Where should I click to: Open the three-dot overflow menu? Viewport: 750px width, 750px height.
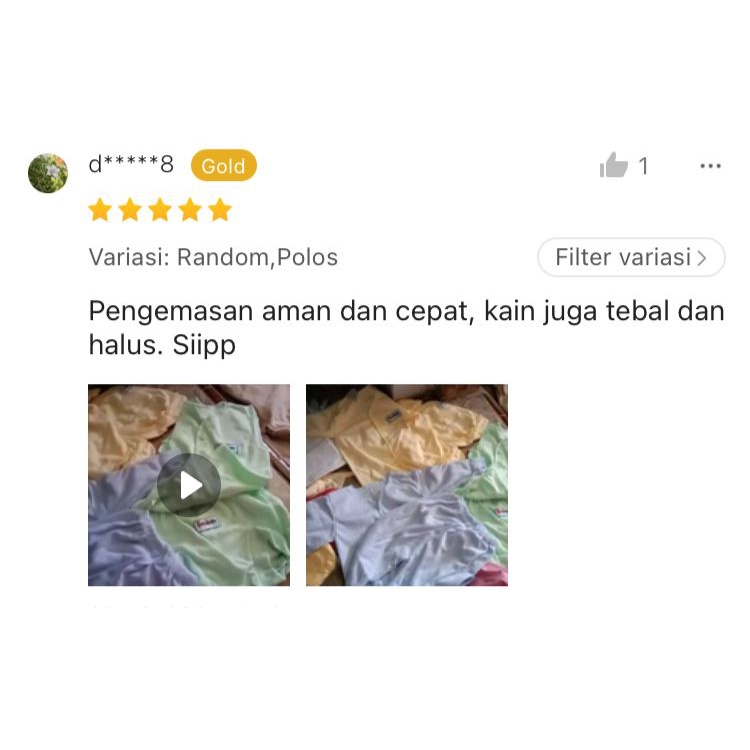[x=710, y=166]
